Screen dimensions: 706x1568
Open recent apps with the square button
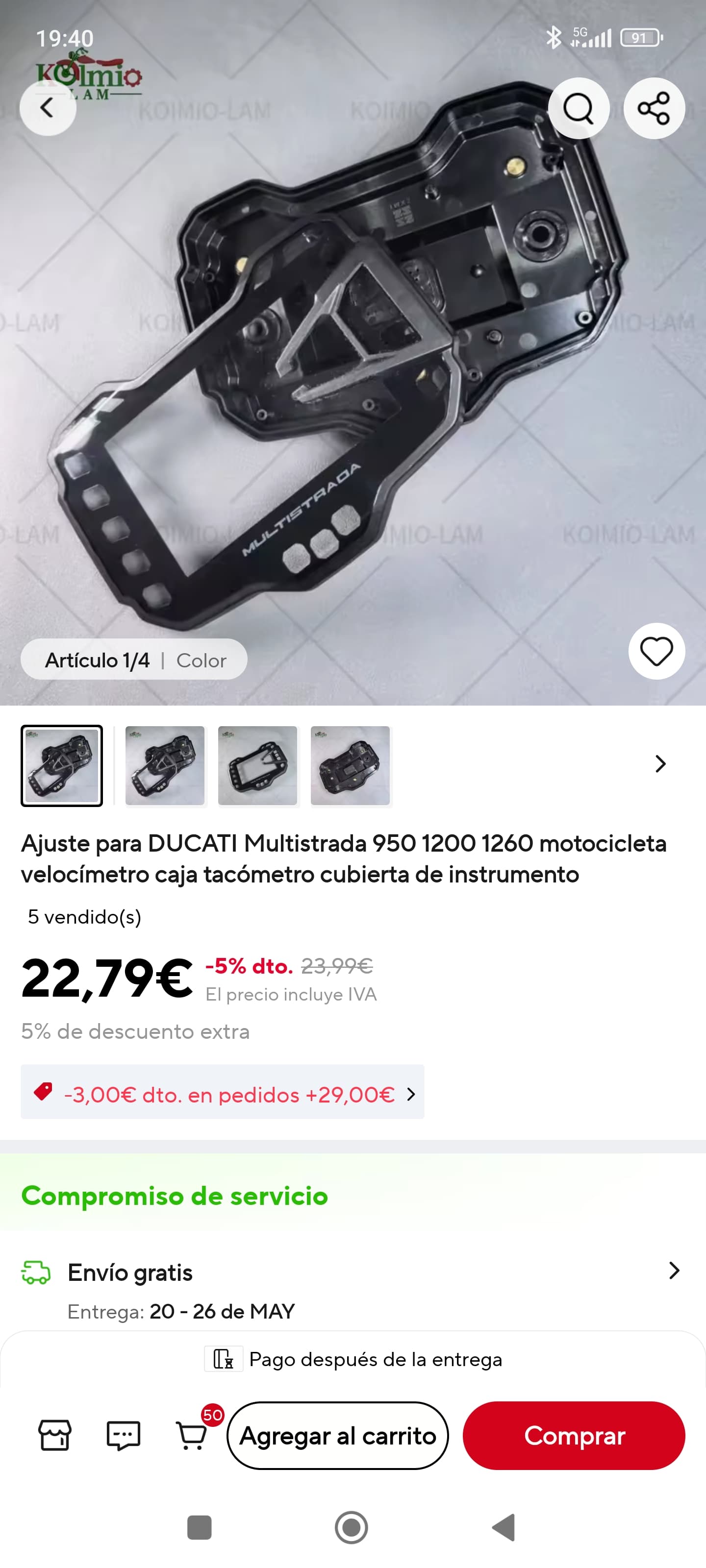pos(199,1527)
